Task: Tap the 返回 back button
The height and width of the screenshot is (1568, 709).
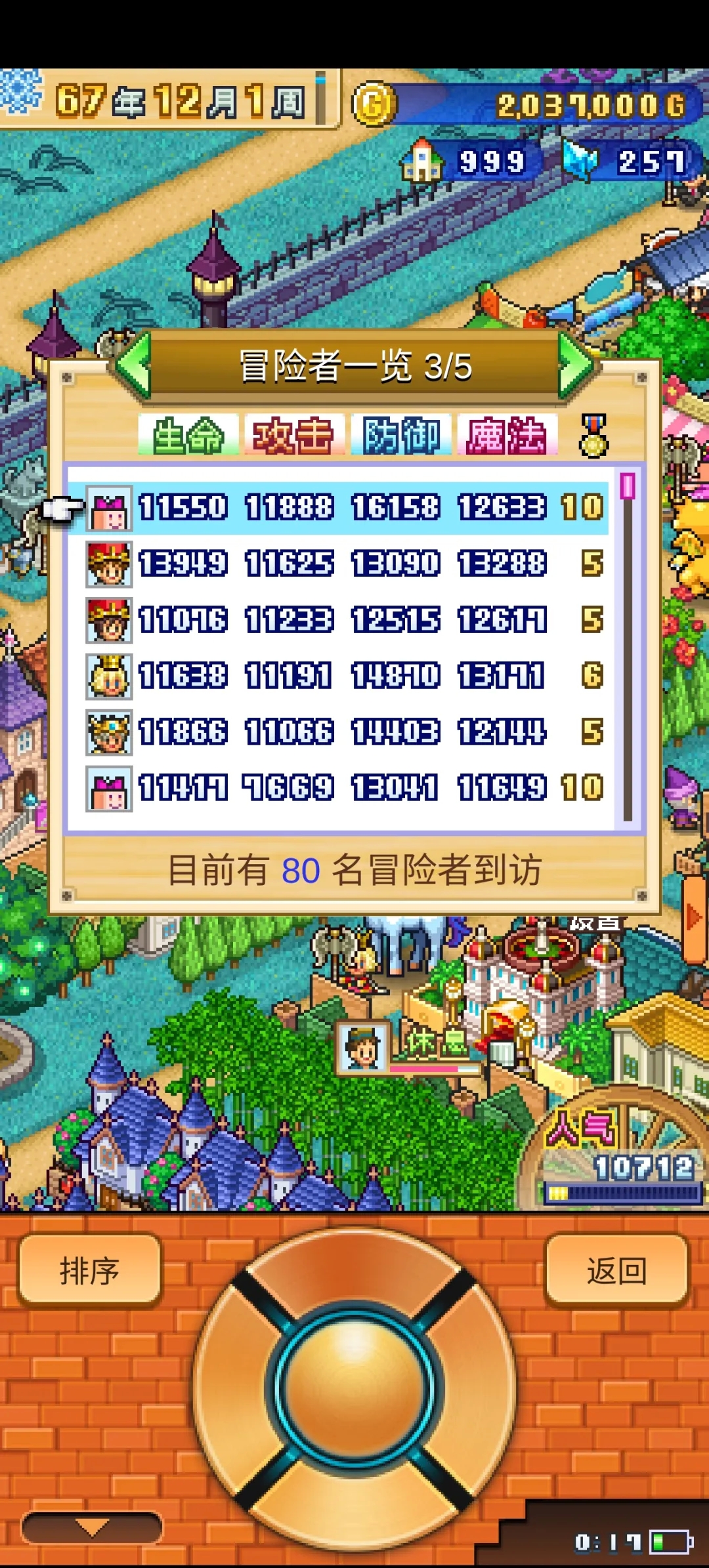Action: [616, 1271]
